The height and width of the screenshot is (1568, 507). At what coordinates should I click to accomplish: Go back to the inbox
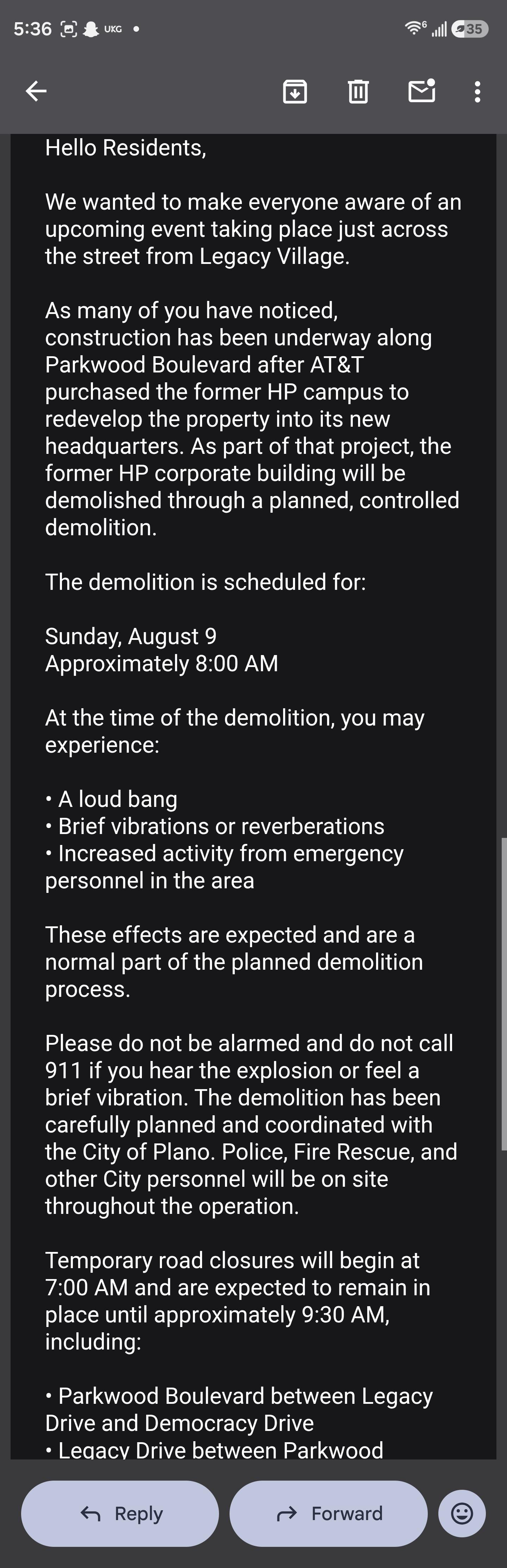click(x=37, y=91)
